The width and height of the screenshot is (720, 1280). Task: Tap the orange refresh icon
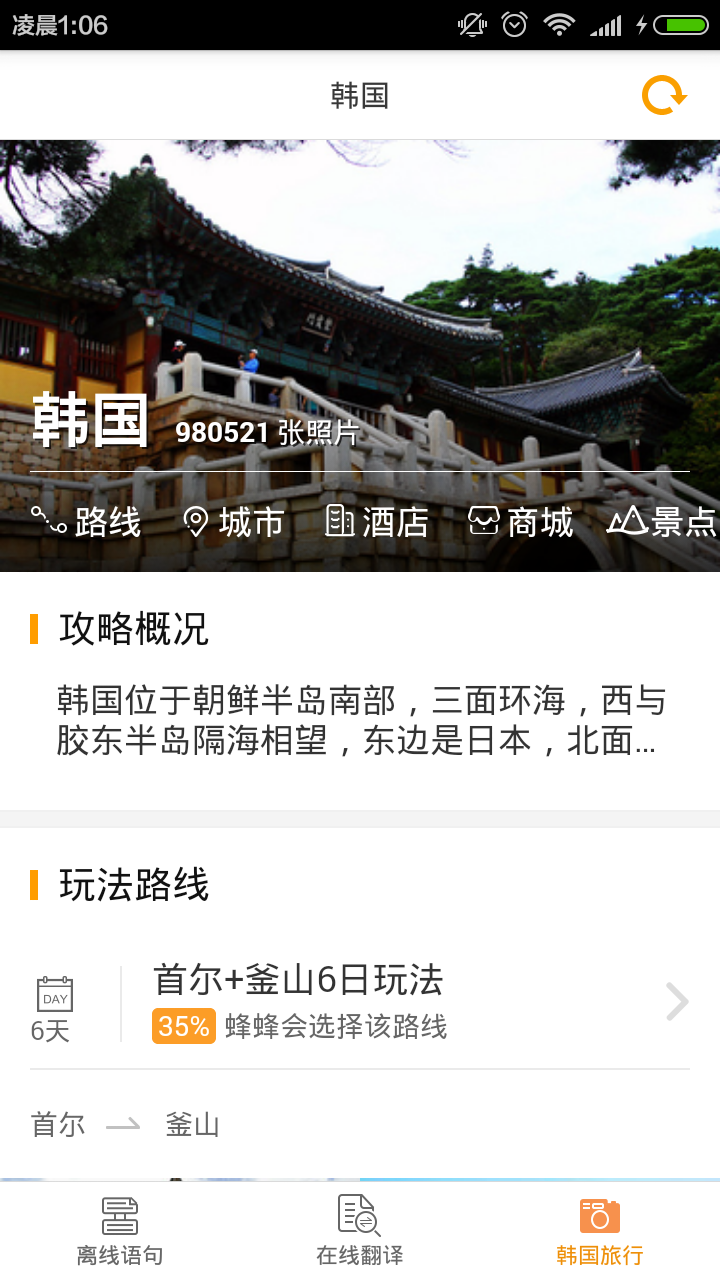coord(663,96)
